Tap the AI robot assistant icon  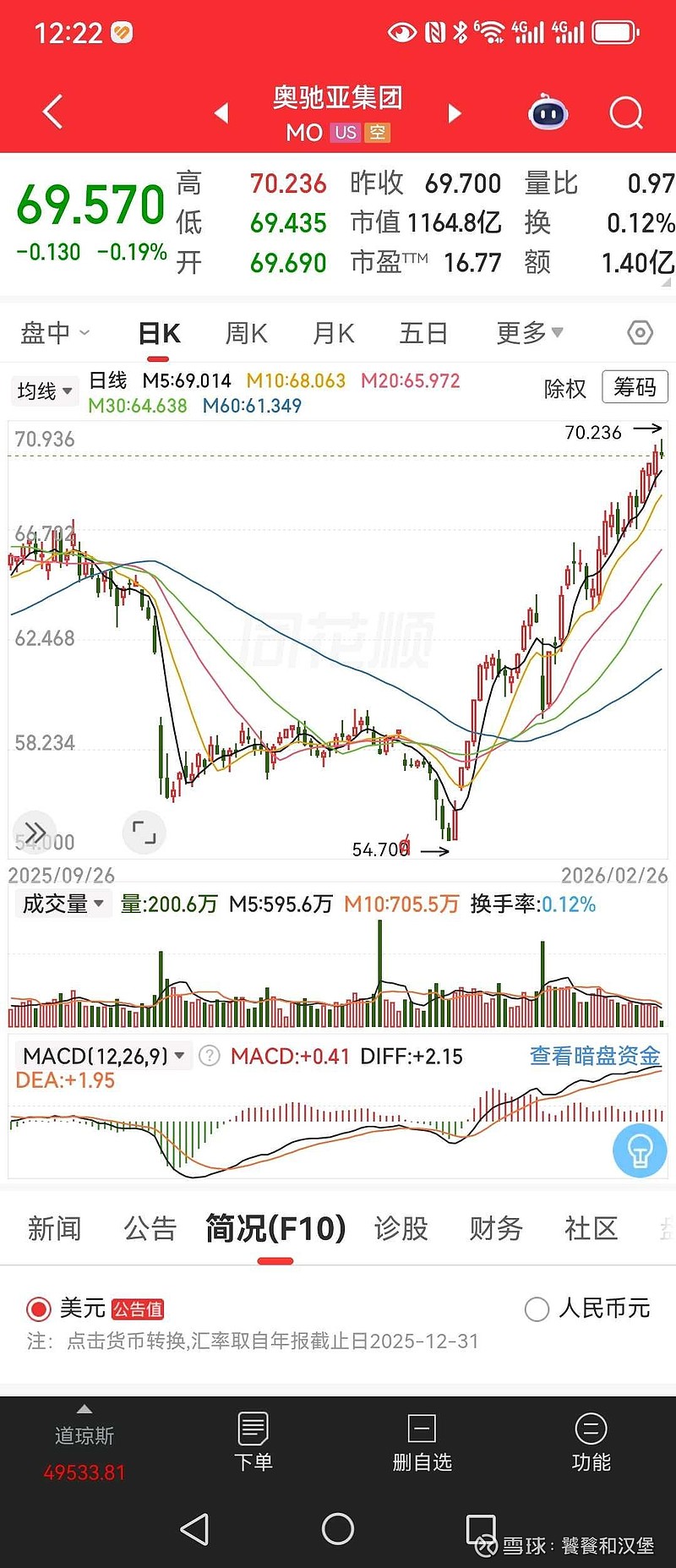click(548, 112)
